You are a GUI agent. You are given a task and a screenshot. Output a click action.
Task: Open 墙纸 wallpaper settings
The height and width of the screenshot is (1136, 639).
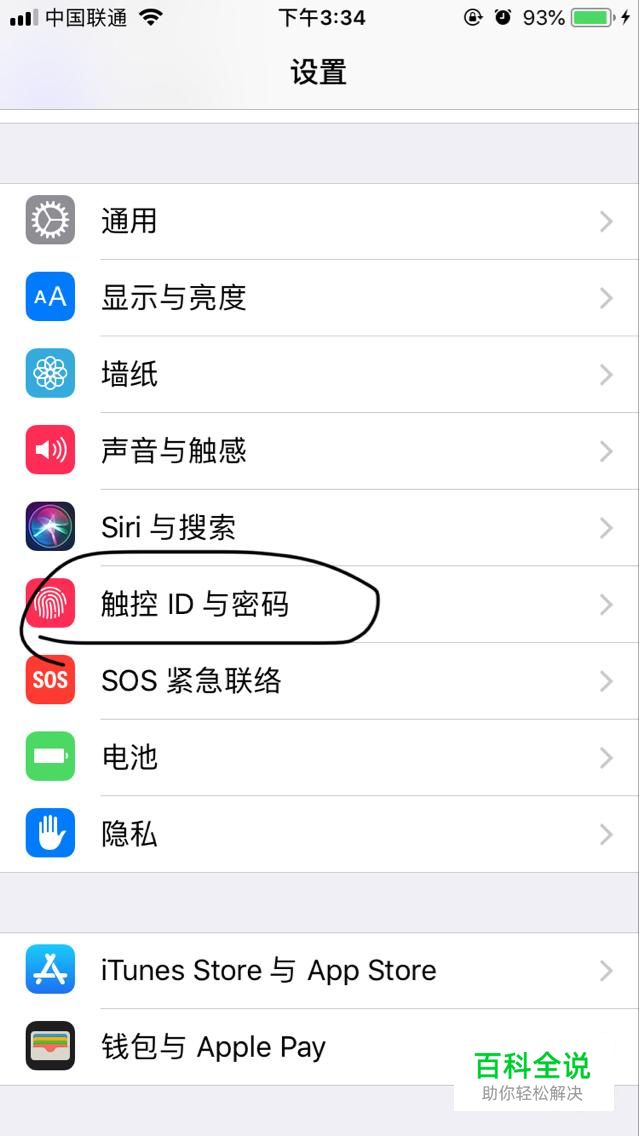[320, 374]
